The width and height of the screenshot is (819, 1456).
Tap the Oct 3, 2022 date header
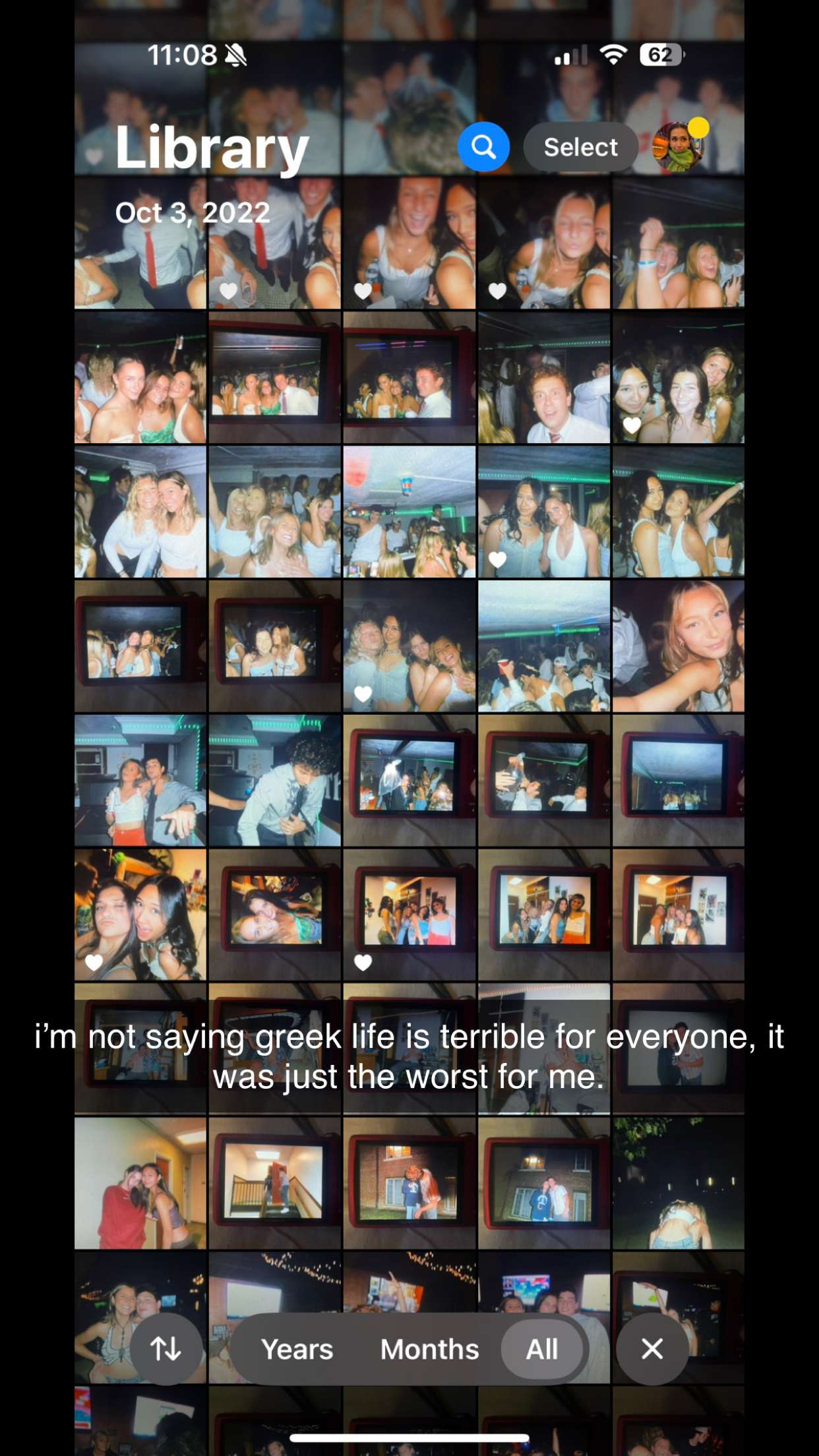pyautogui.click(x=193, y=212)
